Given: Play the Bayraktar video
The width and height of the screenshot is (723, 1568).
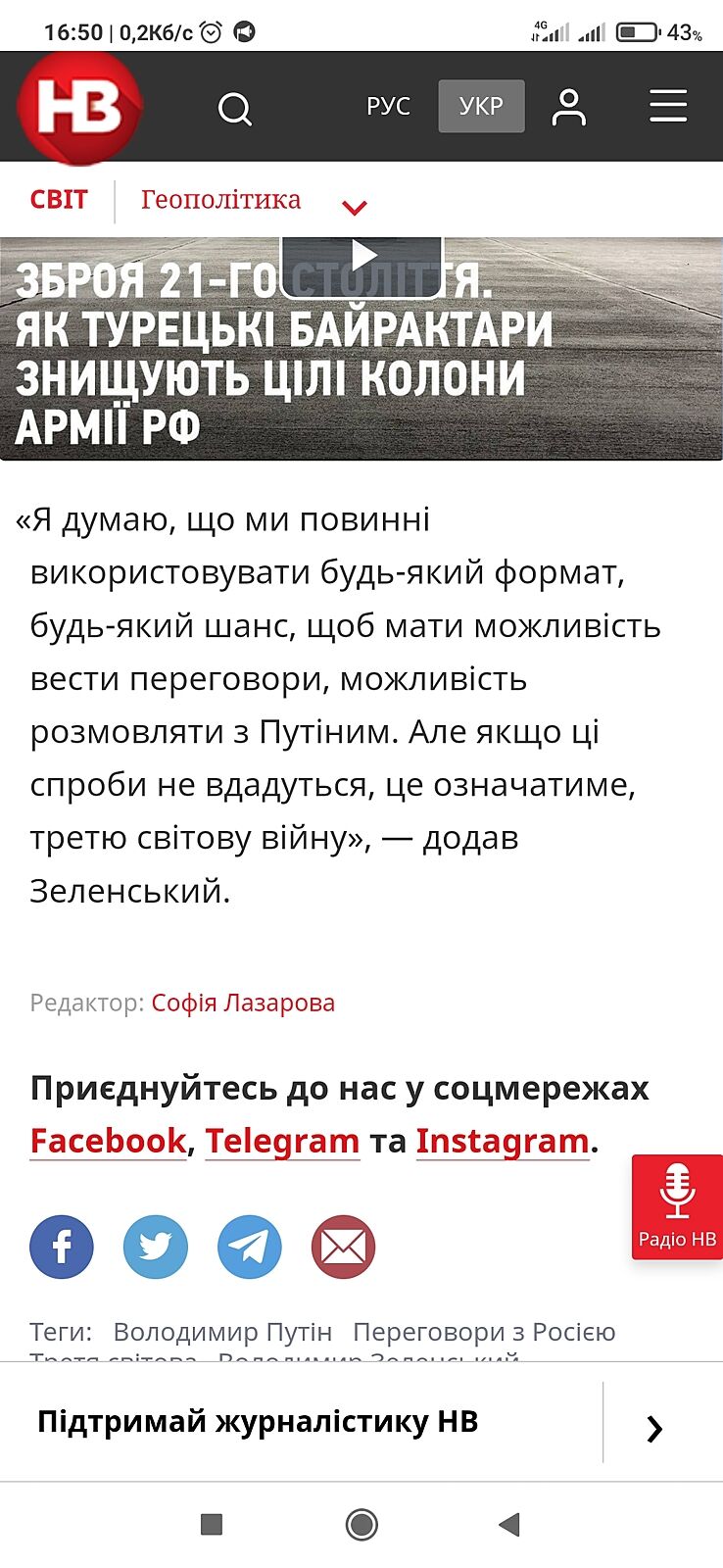Looking at the screenshot, I should (x=362, y=257).
